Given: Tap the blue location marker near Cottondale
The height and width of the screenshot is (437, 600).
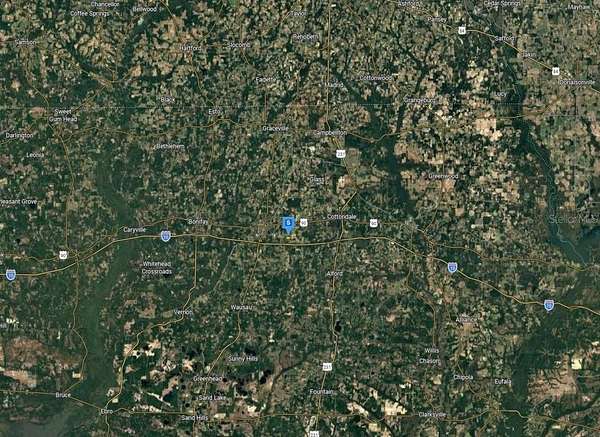Looking at the screenshot, I should (x=288, y=223).
